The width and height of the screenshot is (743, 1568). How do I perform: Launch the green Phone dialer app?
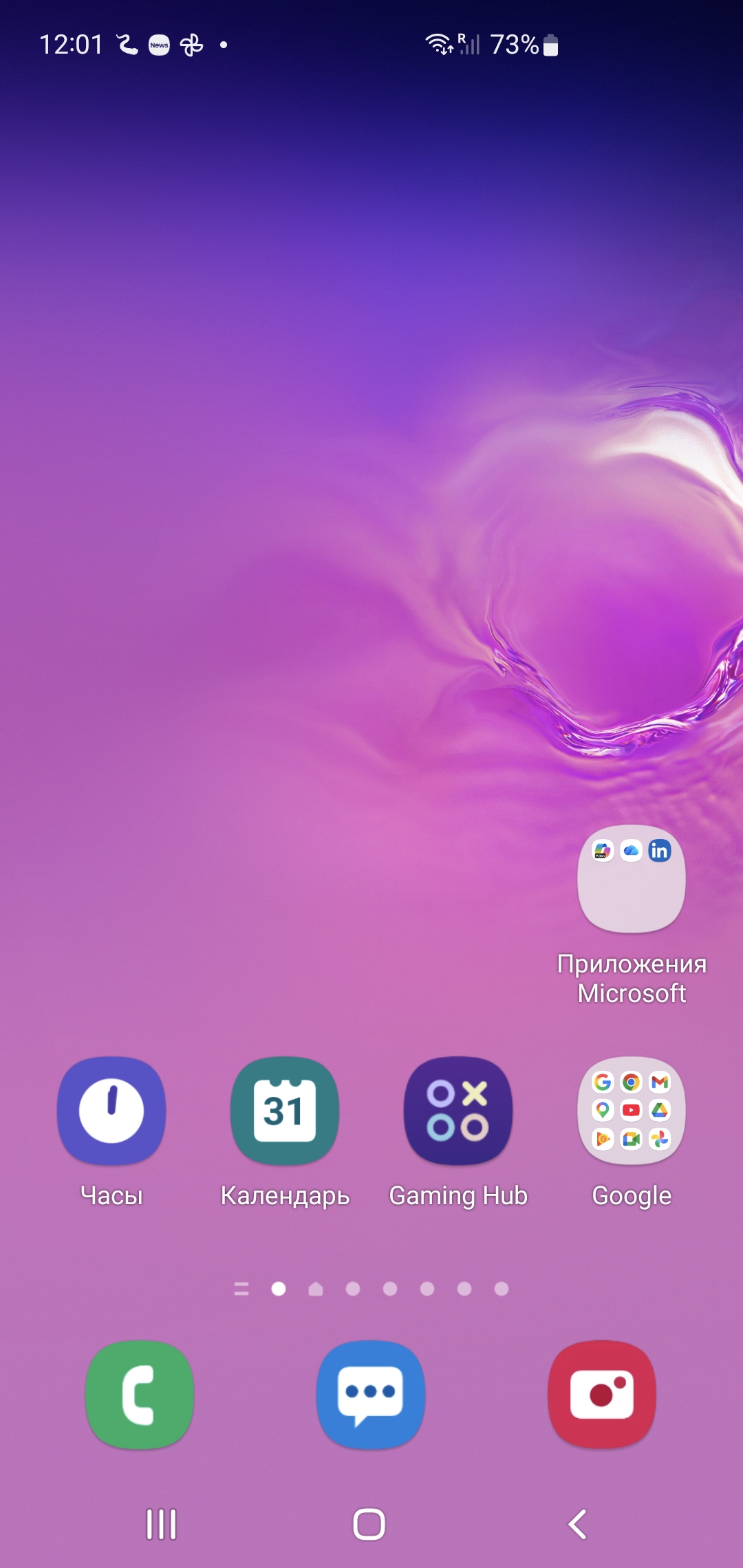(140, 1394)
